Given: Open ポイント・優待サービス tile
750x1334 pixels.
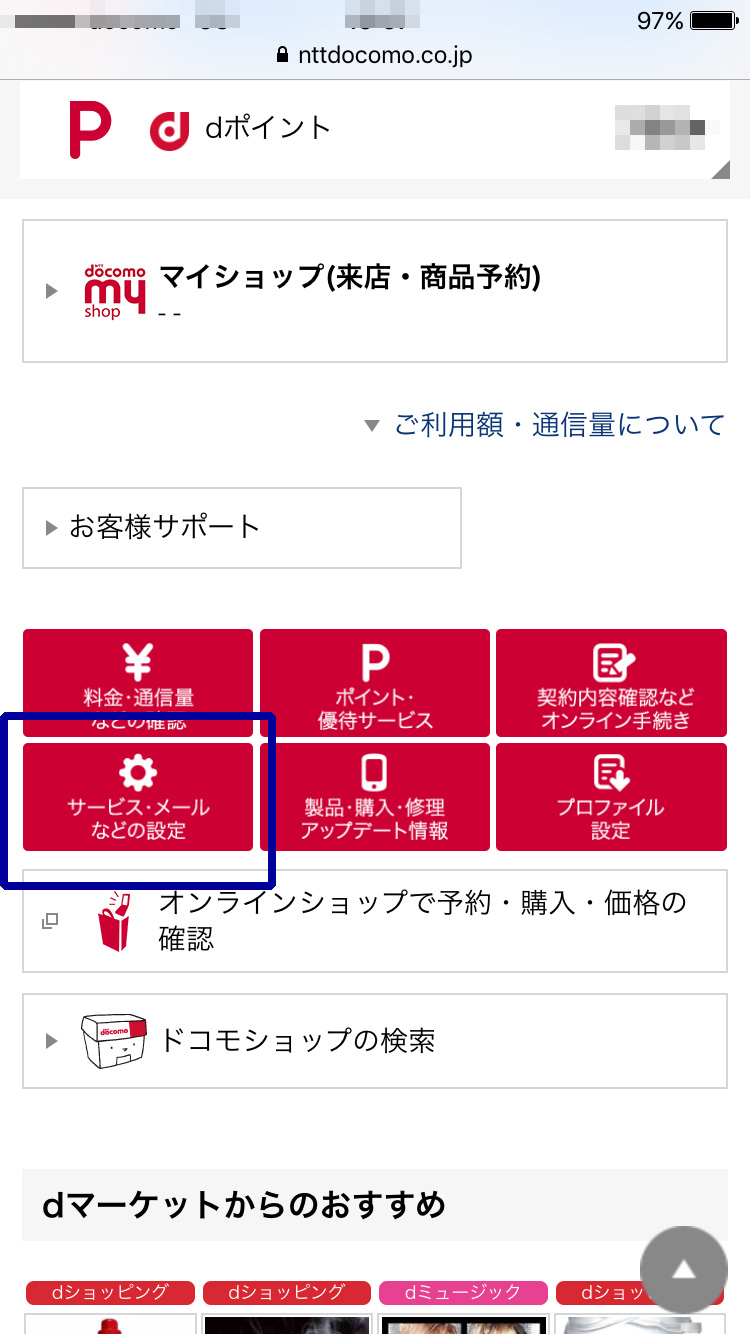Looking at the screenshot, I should (375, 682).
